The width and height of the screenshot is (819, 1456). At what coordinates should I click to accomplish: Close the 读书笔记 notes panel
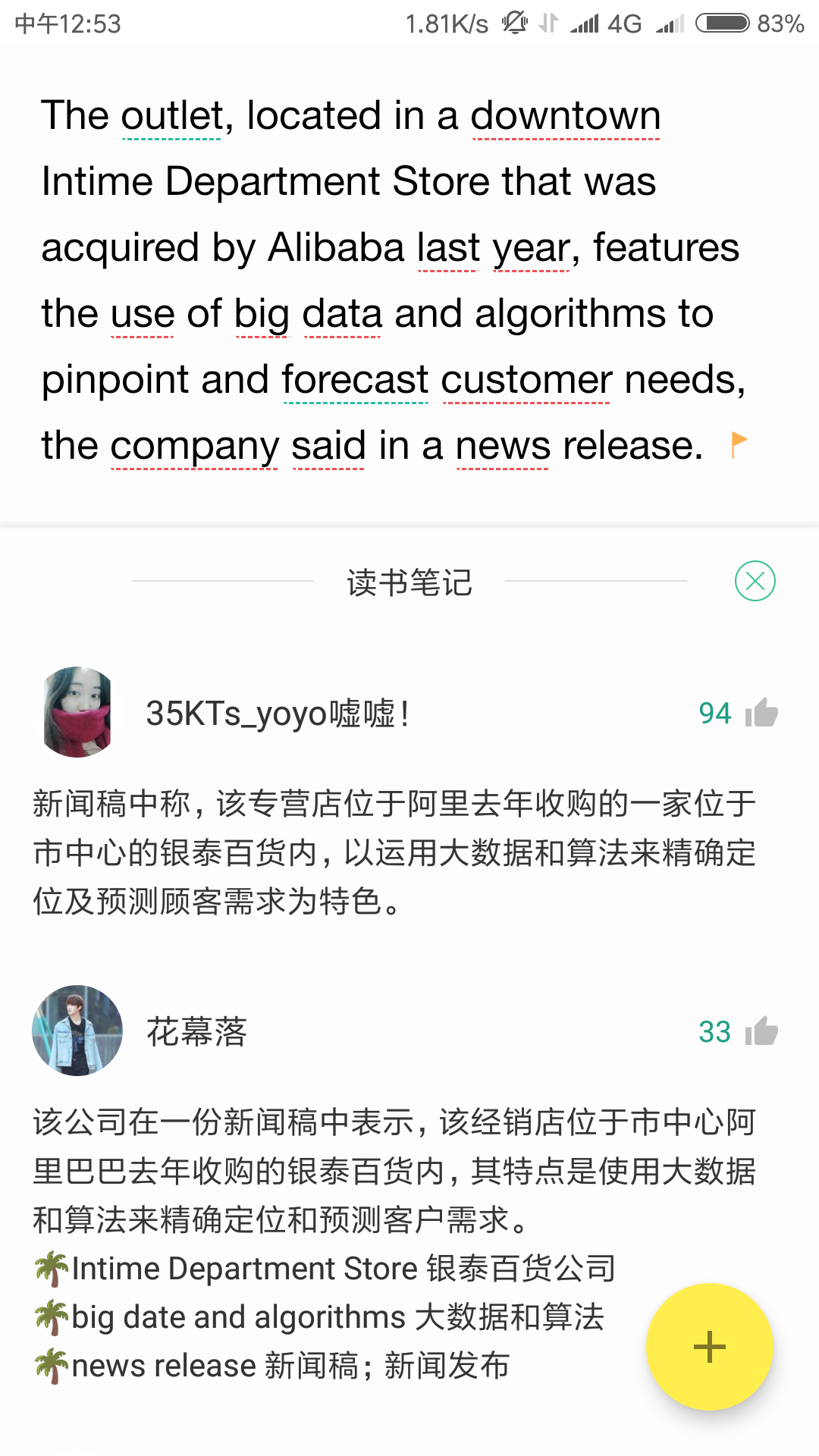[x=755, y=581]
